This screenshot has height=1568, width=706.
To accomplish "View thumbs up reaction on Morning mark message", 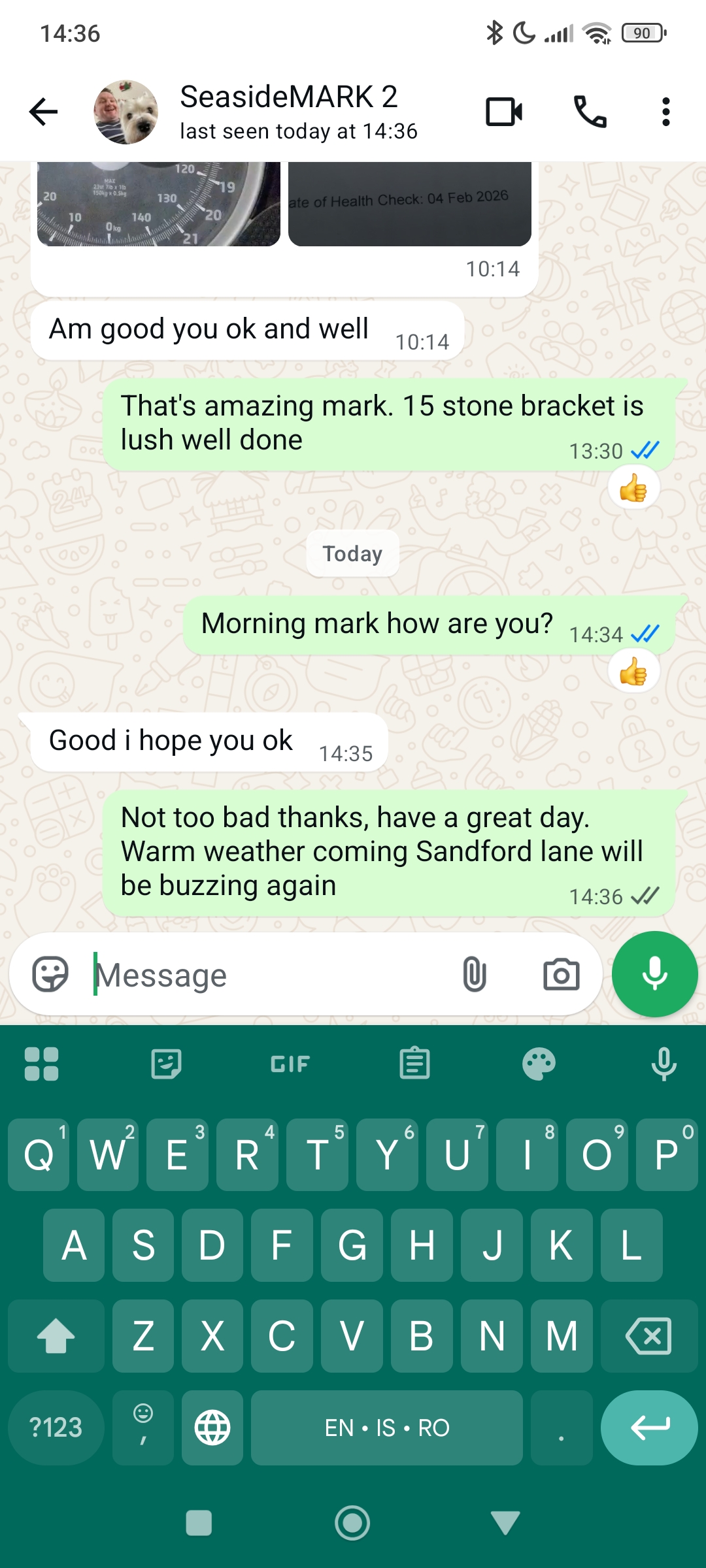I will (633, 672).
